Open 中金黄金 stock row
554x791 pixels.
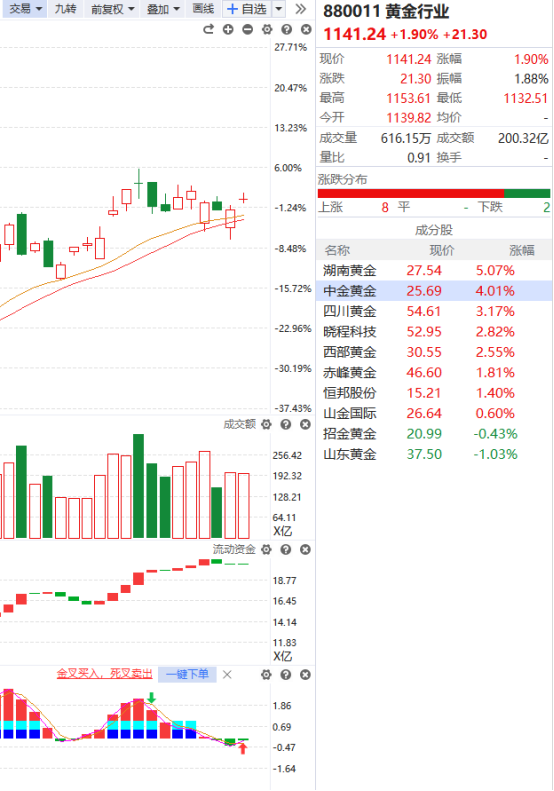tap(434, 291)
